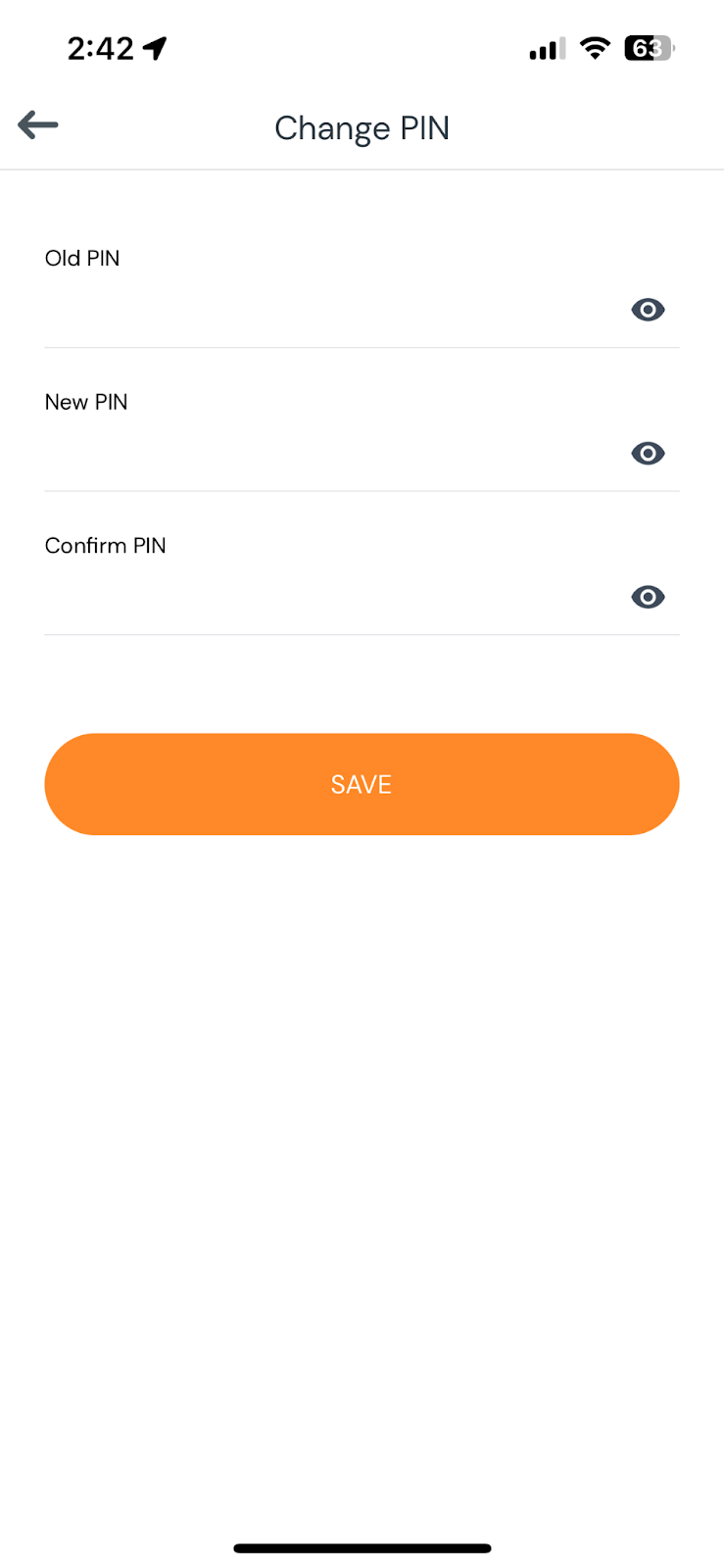The width and height of the screenshot is (724, 1568).
Task: Toggle visibility of Confirm PIN
Action: pyautogui.click(x=648, y=597)
